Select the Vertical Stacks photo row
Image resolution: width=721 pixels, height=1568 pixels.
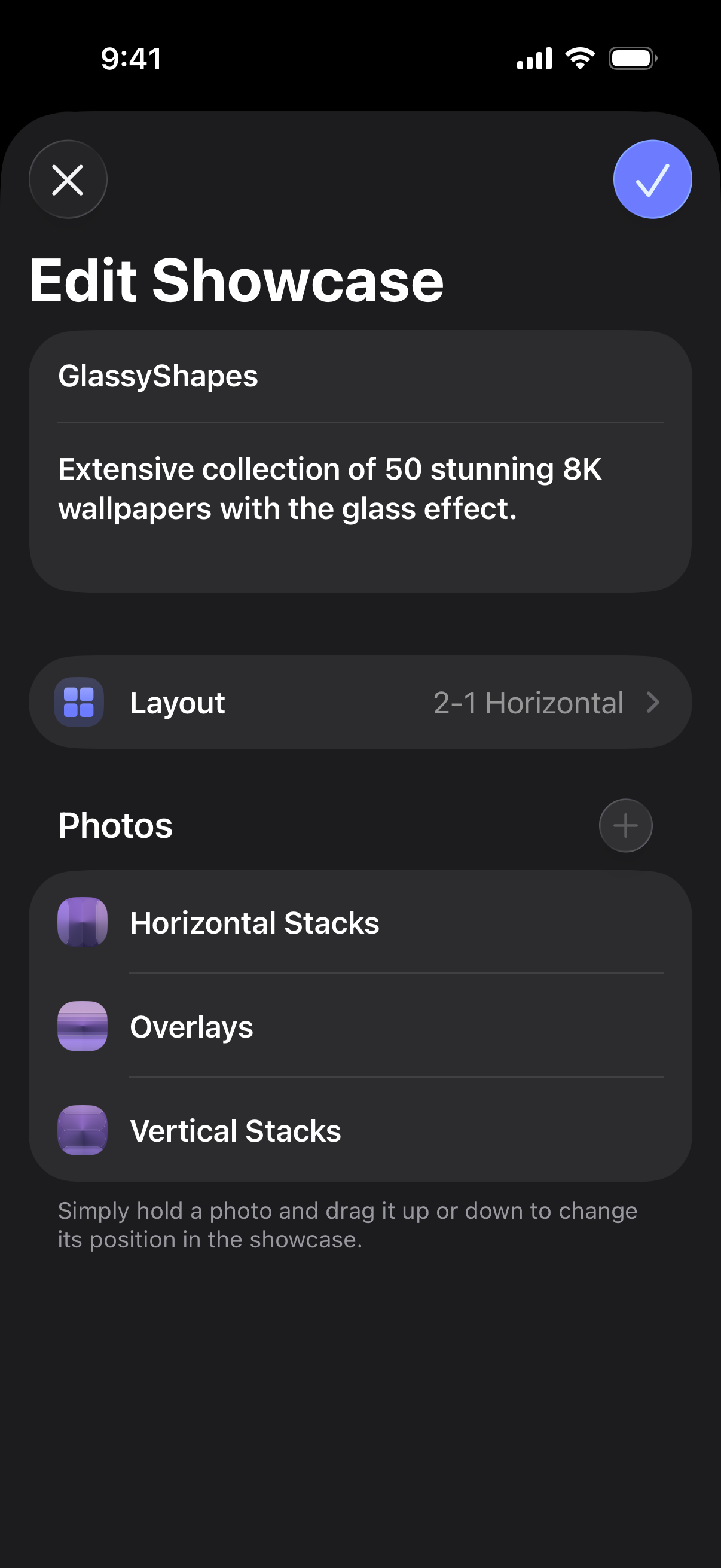(360, 1131)
